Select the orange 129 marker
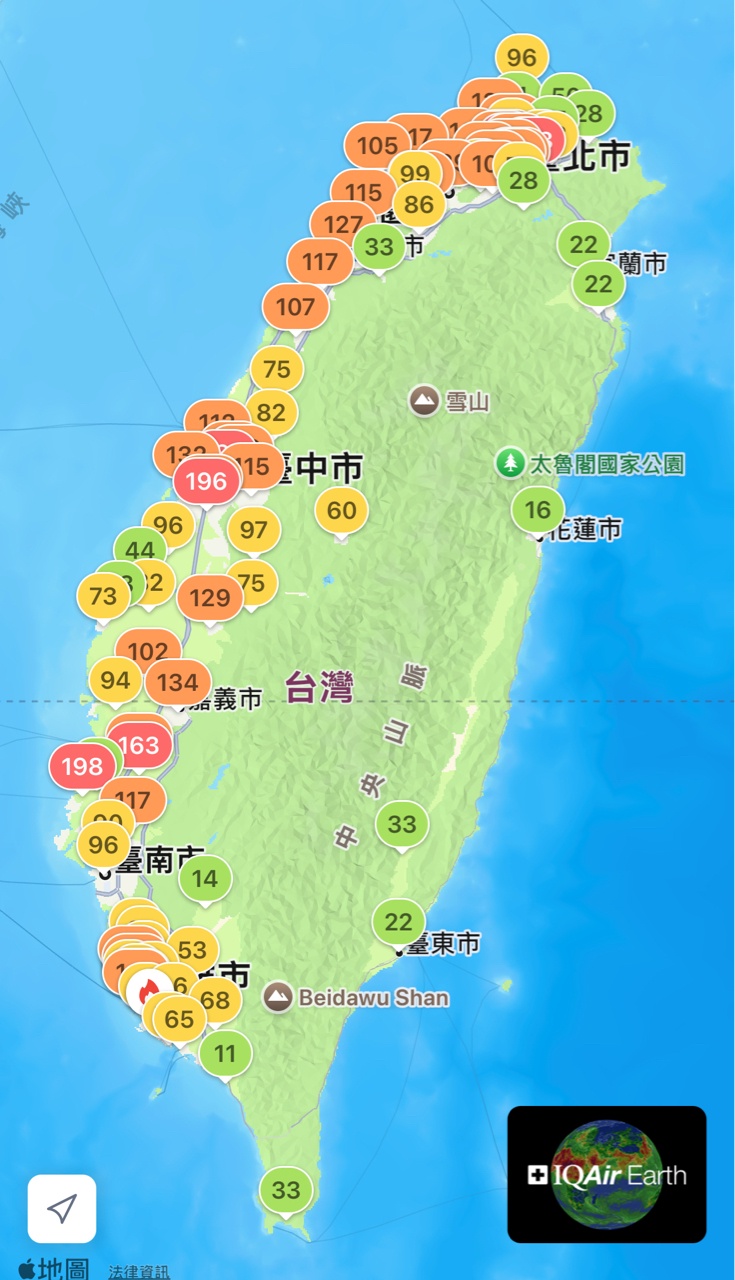Viewport: 735px width, 1280px height. (210, 598)
